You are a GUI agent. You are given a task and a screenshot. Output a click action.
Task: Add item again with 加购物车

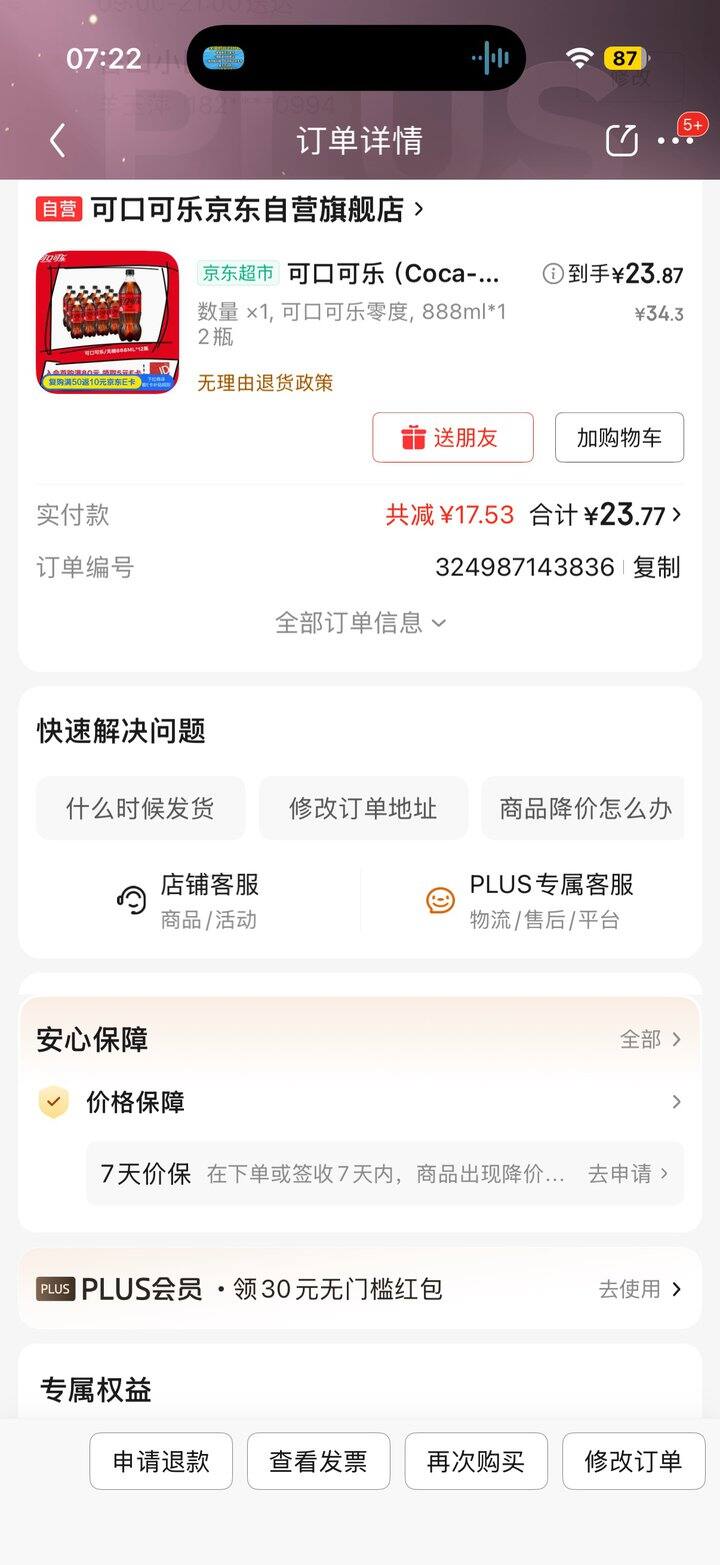click(x=619, y=437)
